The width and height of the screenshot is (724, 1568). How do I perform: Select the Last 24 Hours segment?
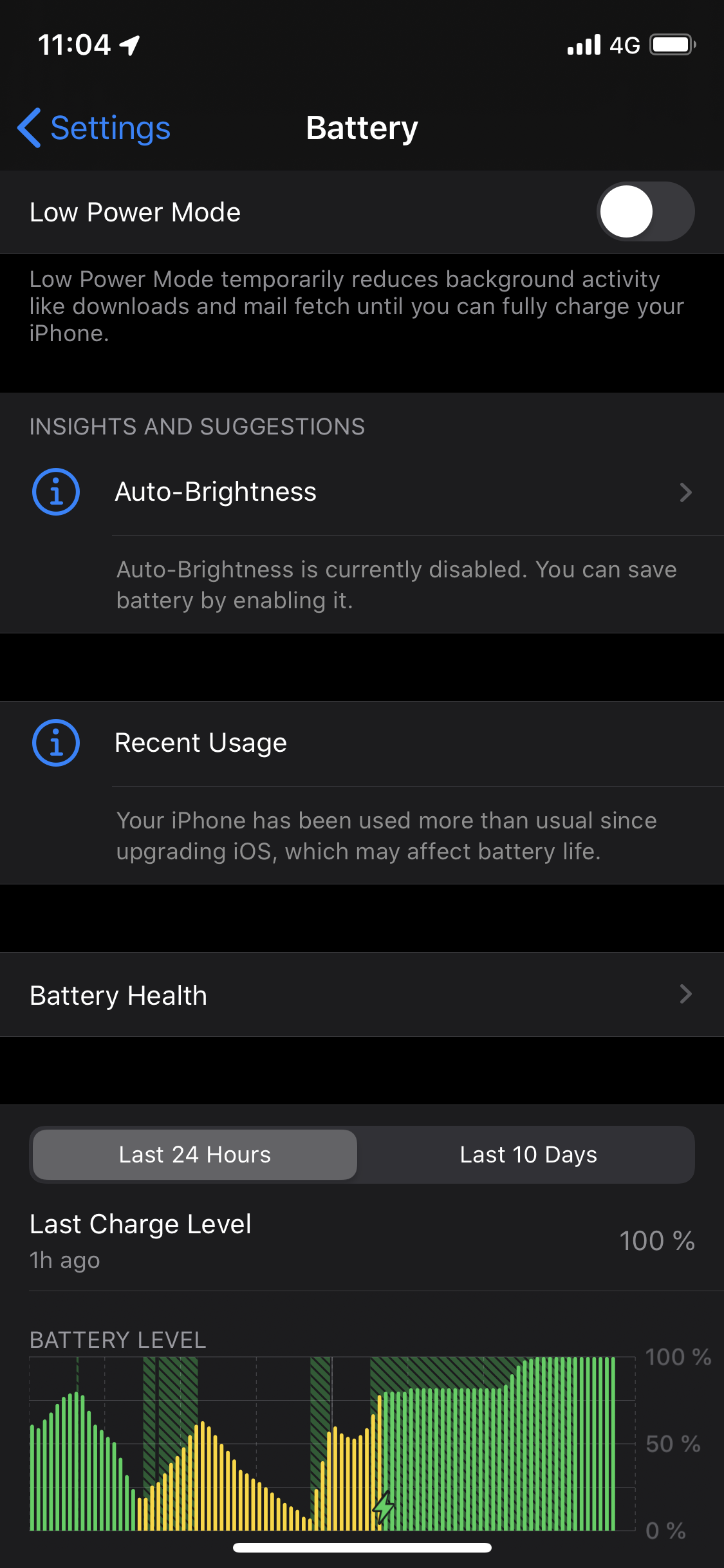point(195,1155)
